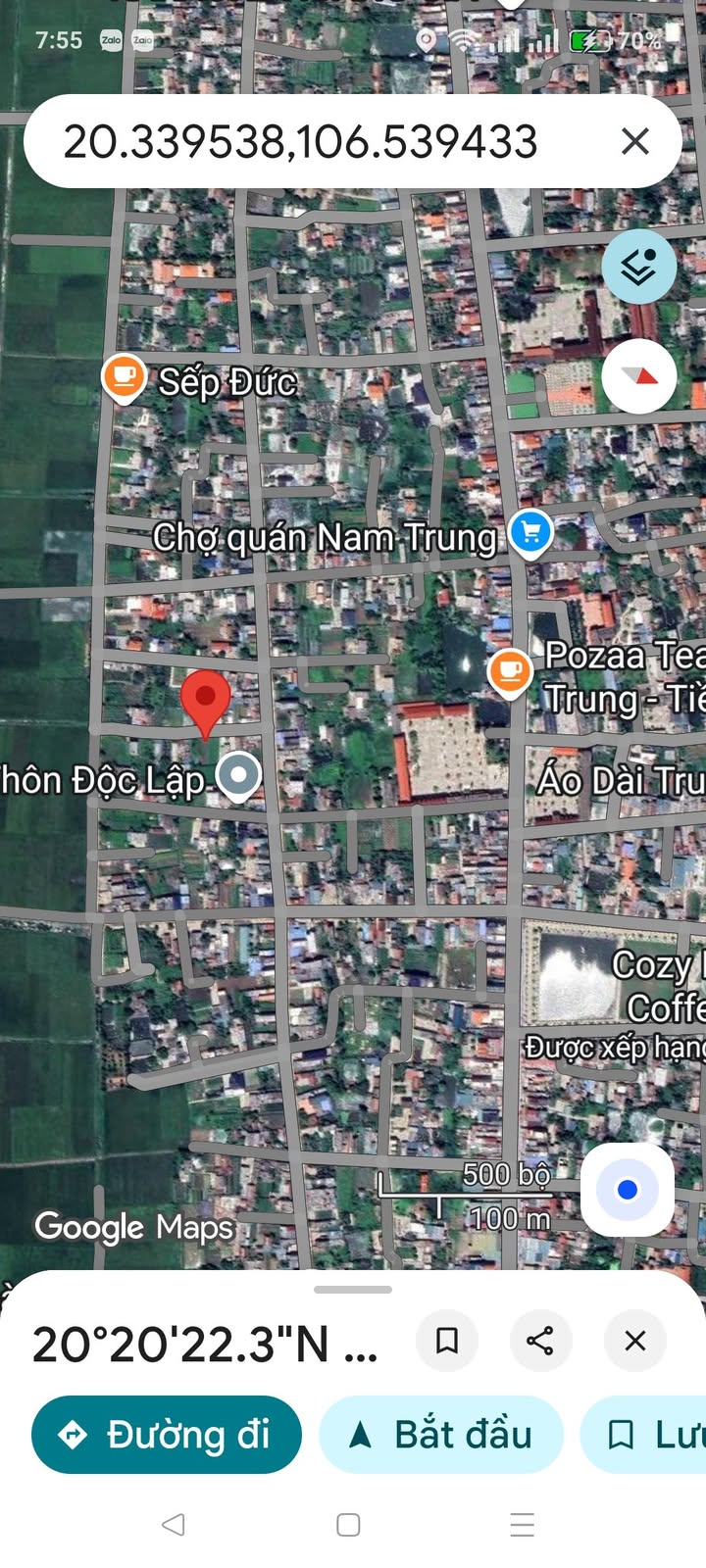Screen dimensions: 706x1568
Task: Share this dropped pin location
Action: [x=540, y=1340]
